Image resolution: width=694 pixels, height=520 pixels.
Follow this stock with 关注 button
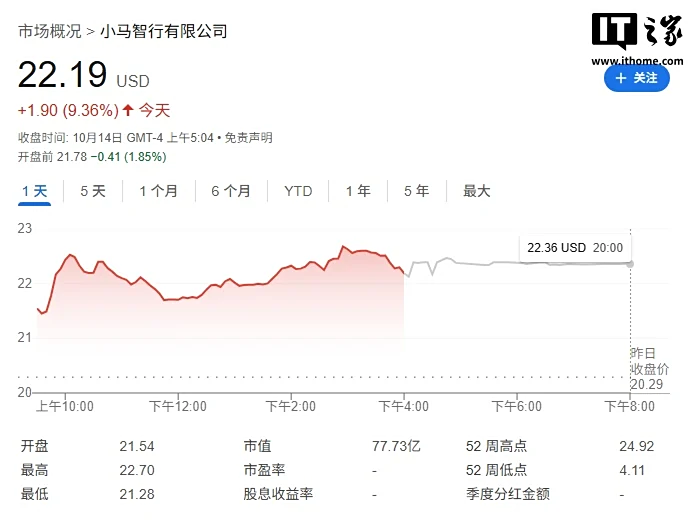636,78
